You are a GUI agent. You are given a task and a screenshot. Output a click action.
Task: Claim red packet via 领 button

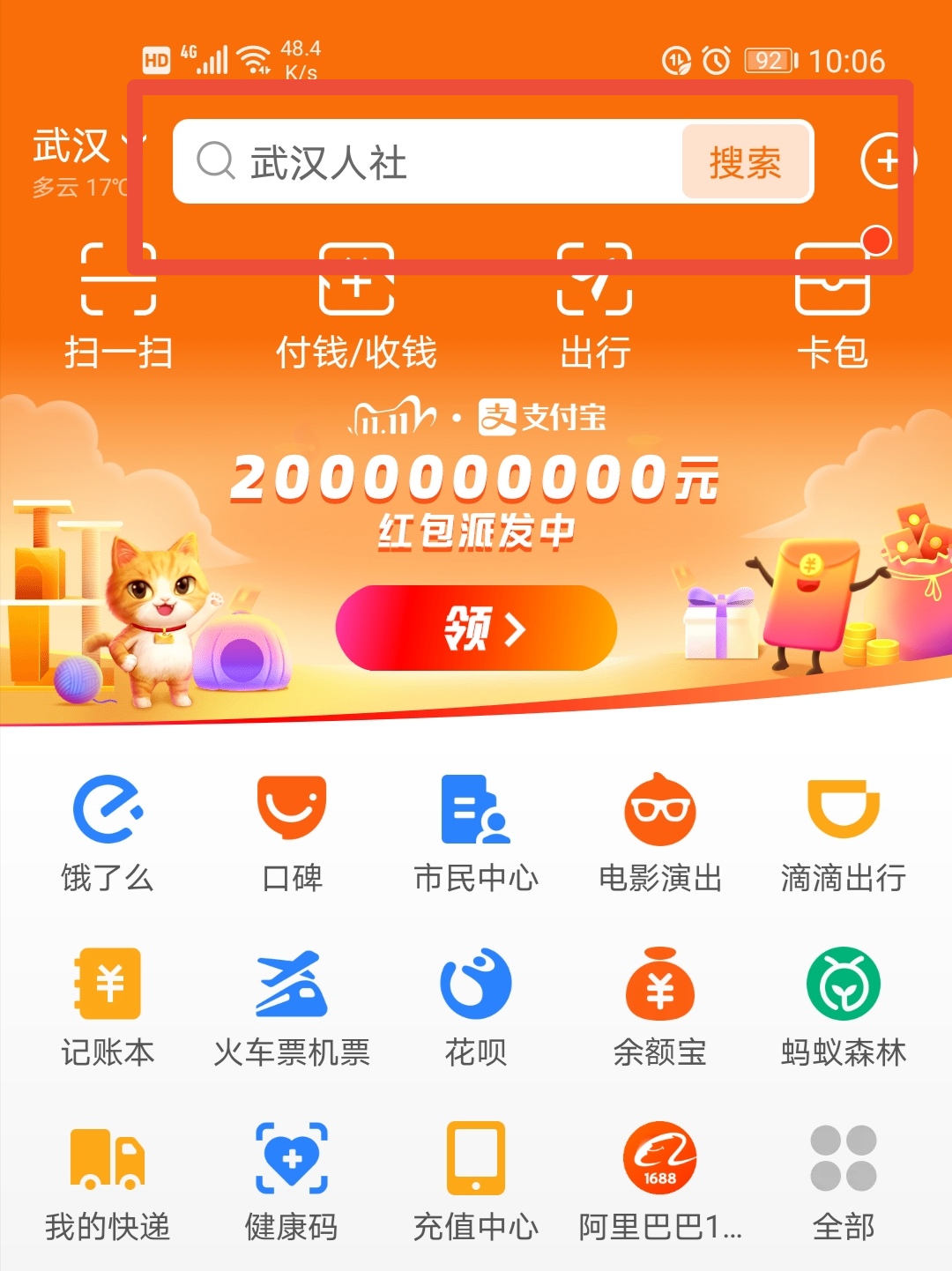click(476, 628)
